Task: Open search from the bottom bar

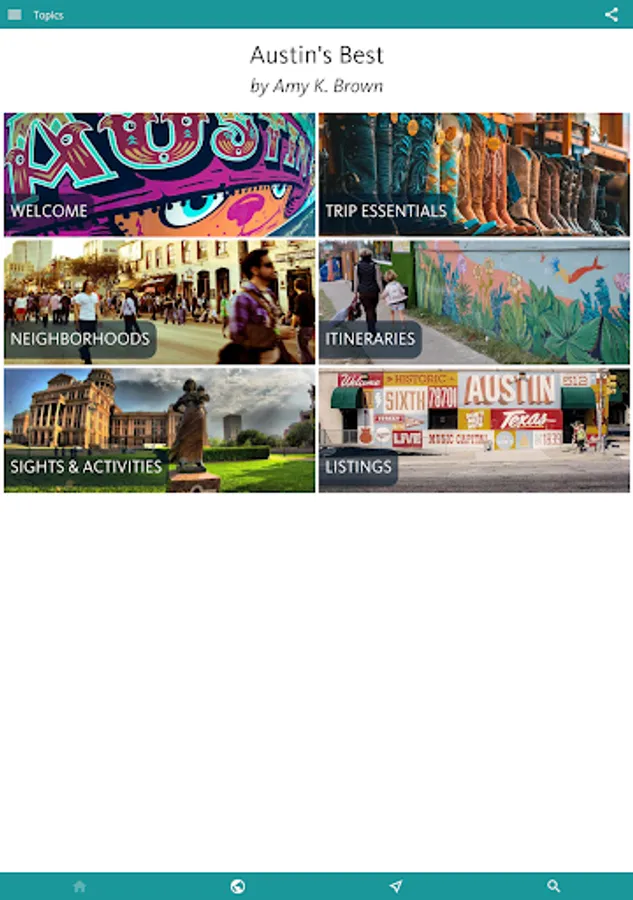Action: click(554, 886)
